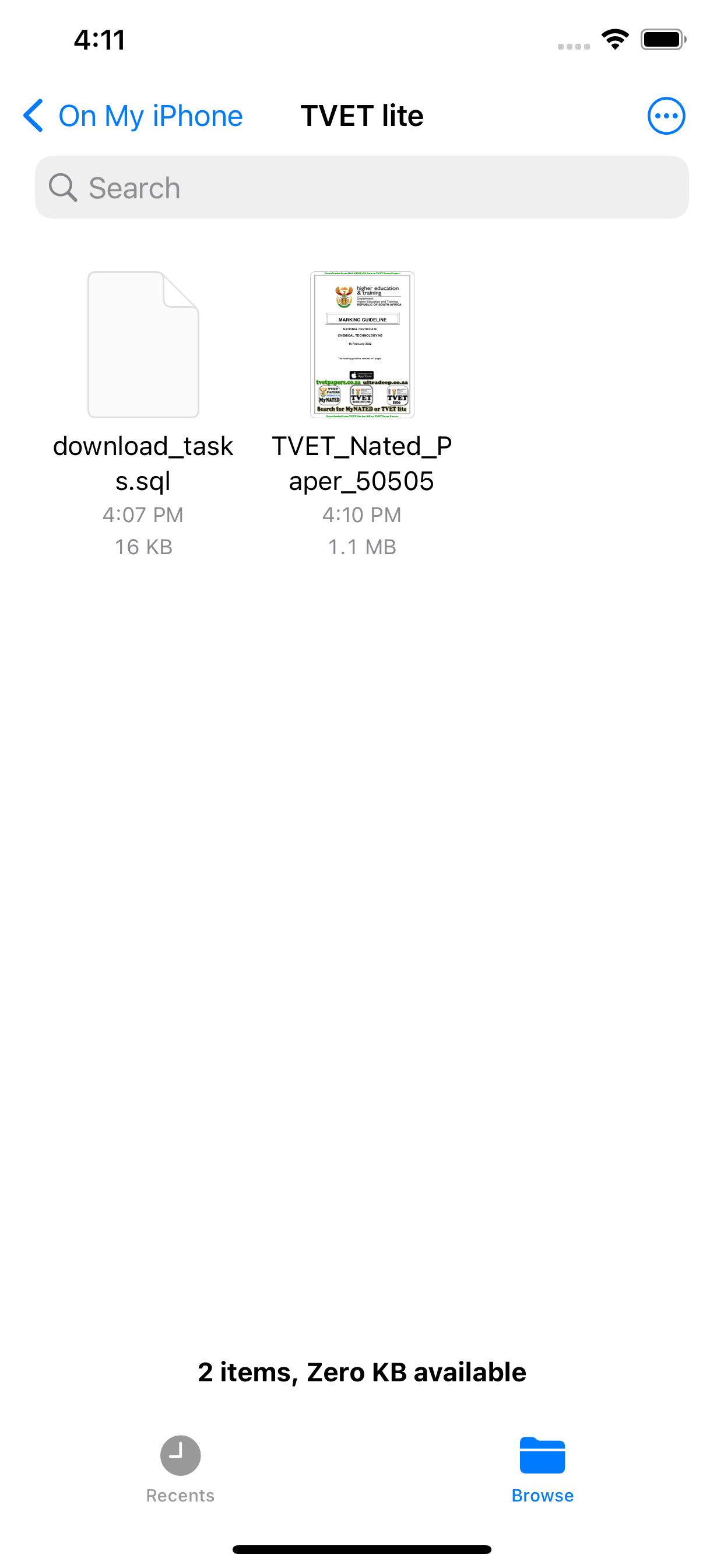
Task: Open the download_tasks.sql file
Action: pos(143,346)
